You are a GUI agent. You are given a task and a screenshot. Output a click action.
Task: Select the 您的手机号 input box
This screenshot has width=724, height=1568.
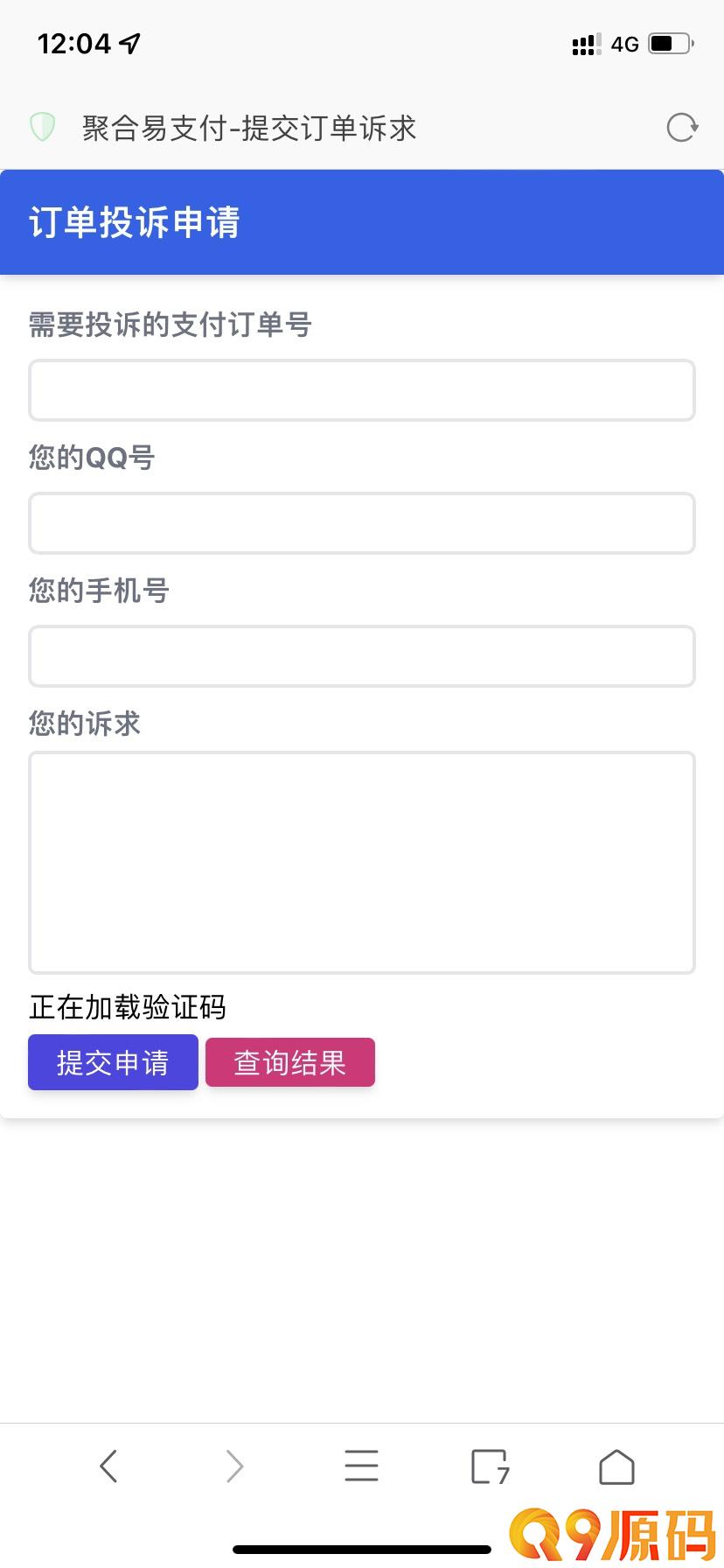(x=362, y=656)
